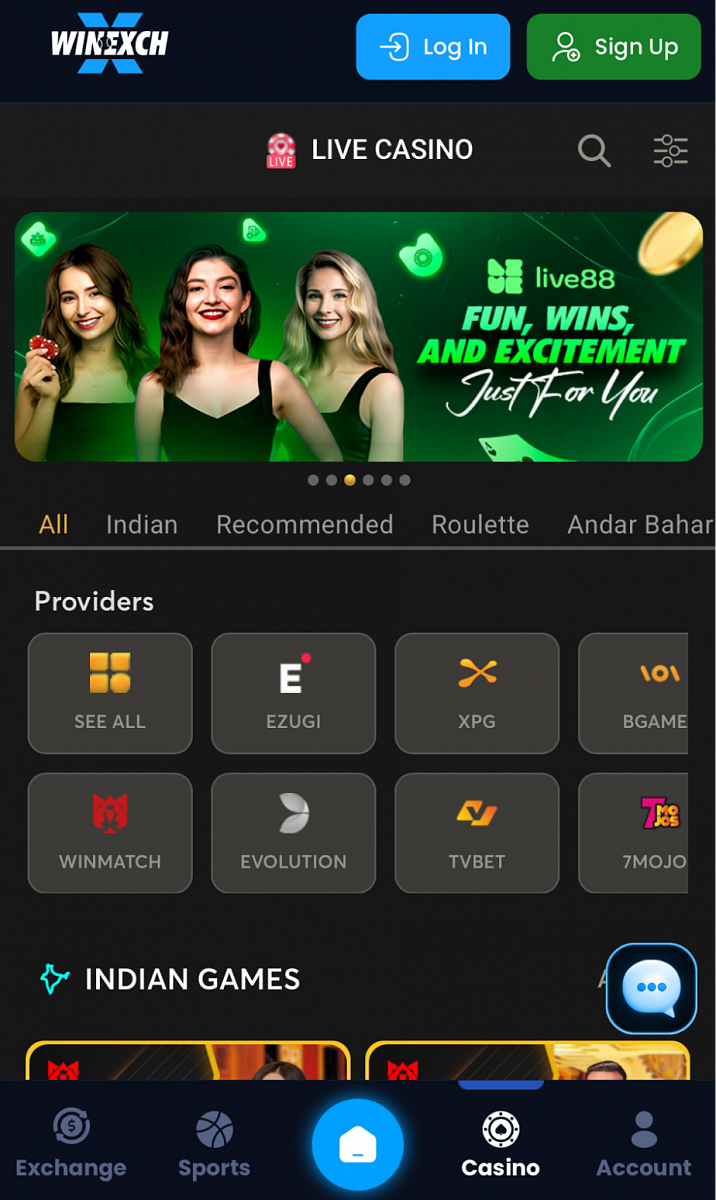716x1200 pixels.
Task: Select the Andar Bahar tab
Action: [640, 525]
